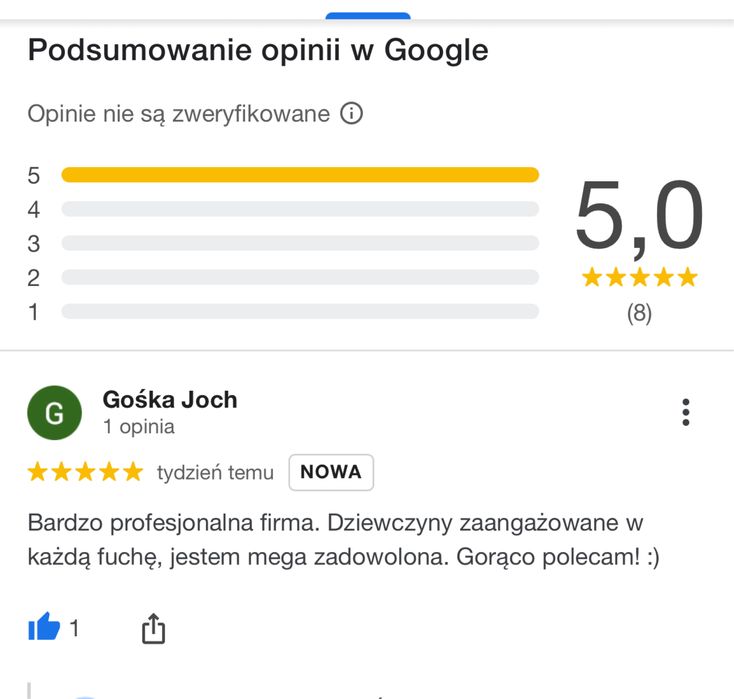The image size is (734, 699).
Task: Share Gośka Joch's review
Action: [x=153, y=629]
